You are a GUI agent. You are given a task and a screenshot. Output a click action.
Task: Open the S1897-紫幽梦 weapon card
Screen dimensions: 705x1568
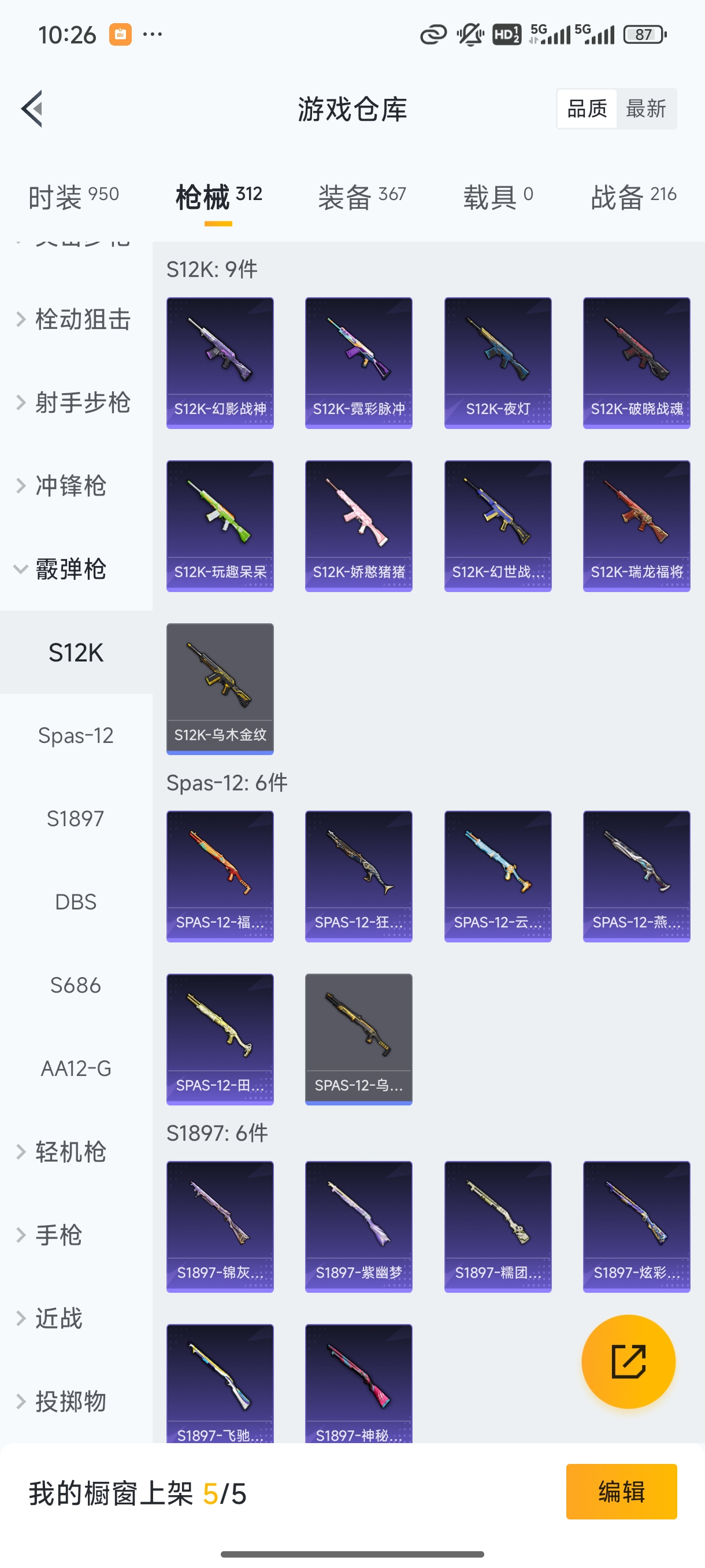(x=358, y=1226)
